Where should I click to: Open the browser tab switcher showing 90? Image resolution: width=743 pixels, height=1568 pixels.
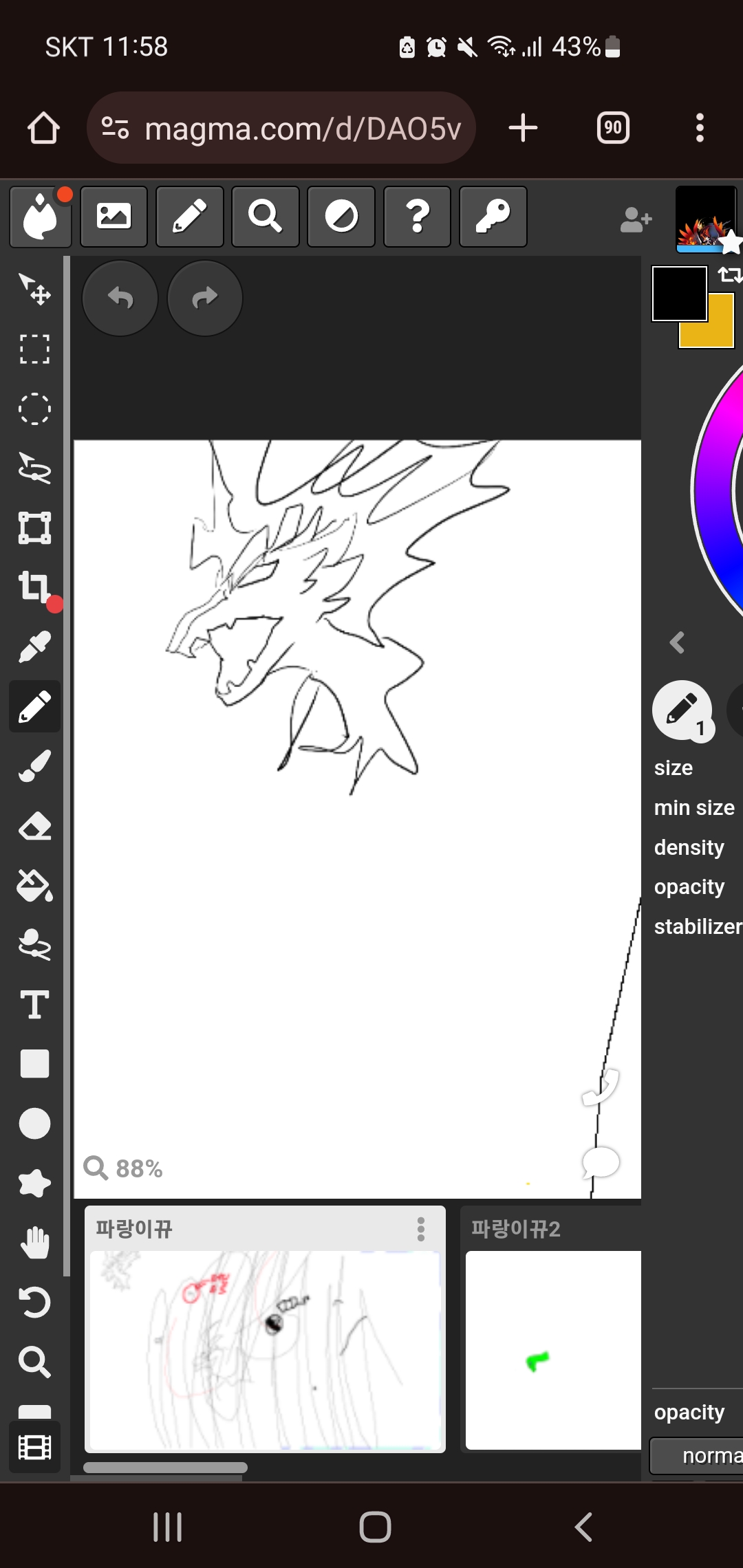click(x=613, y=128)
